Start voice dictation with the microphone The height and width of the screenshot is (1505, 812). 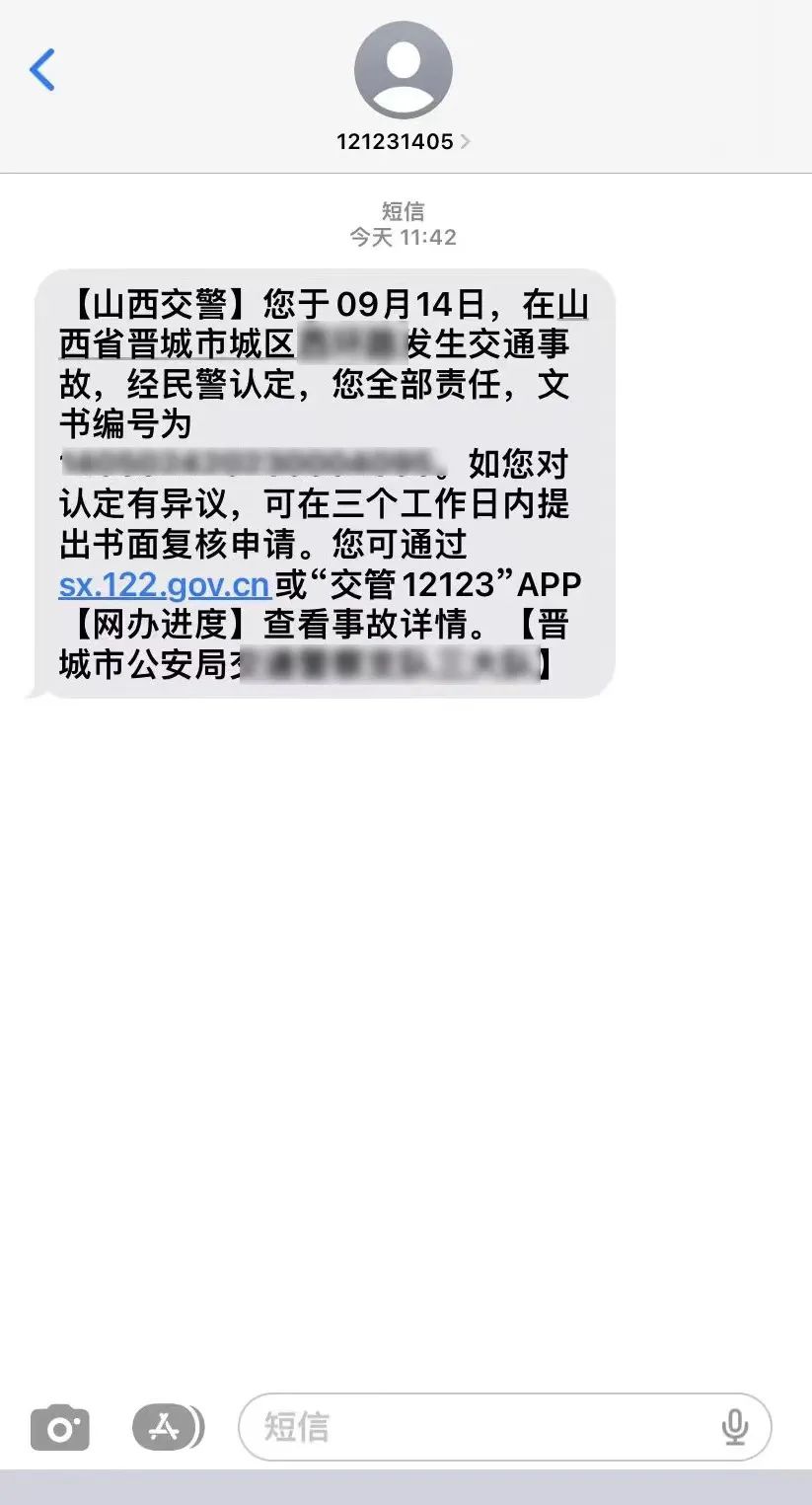click(734, 1427)
